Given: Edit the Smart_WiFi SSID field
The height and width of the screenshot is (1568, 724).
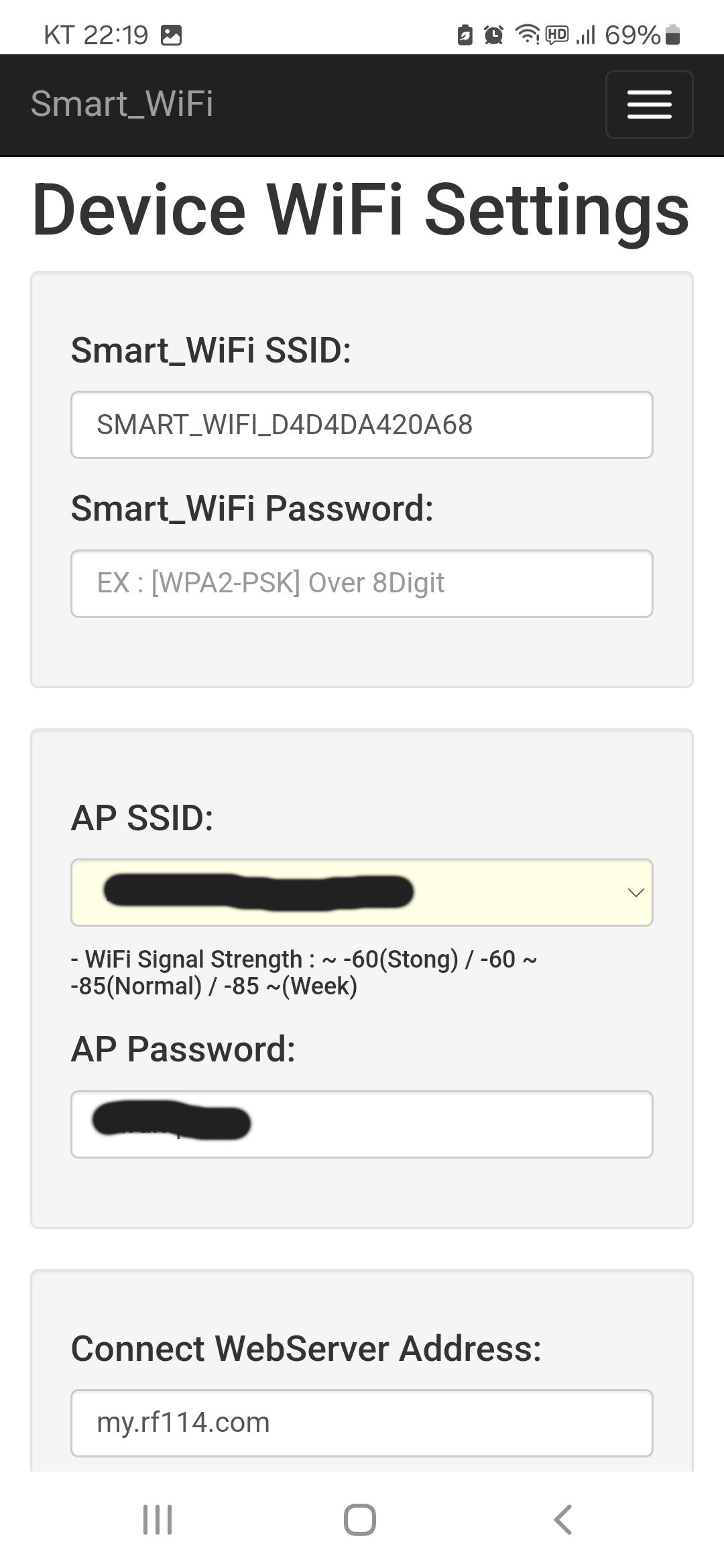Looking at the screenshot, I should pos(362,425).
